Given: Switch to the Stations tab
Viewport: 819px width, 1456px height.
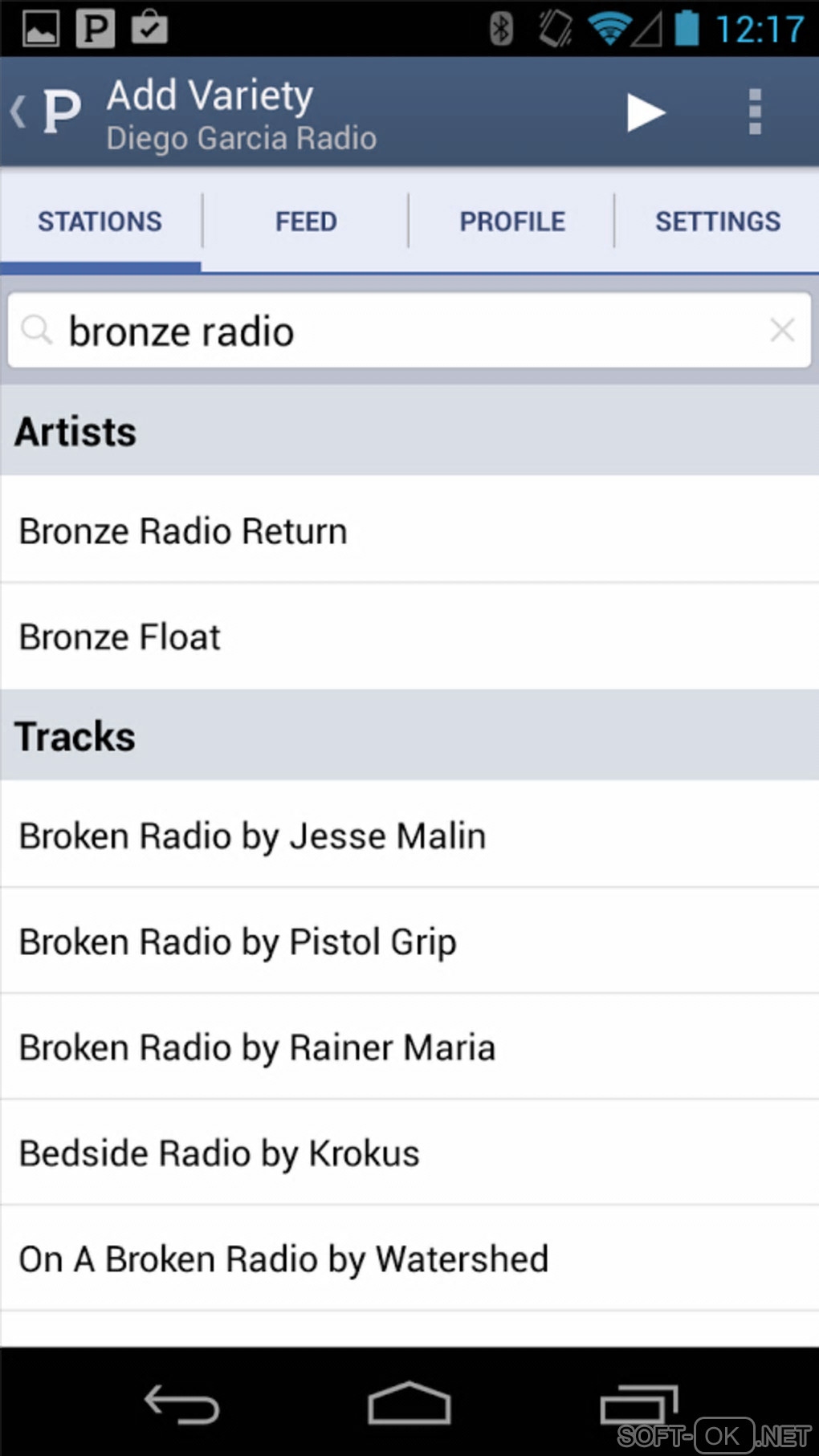Looking at the screenshot, I should pos(100,222).
